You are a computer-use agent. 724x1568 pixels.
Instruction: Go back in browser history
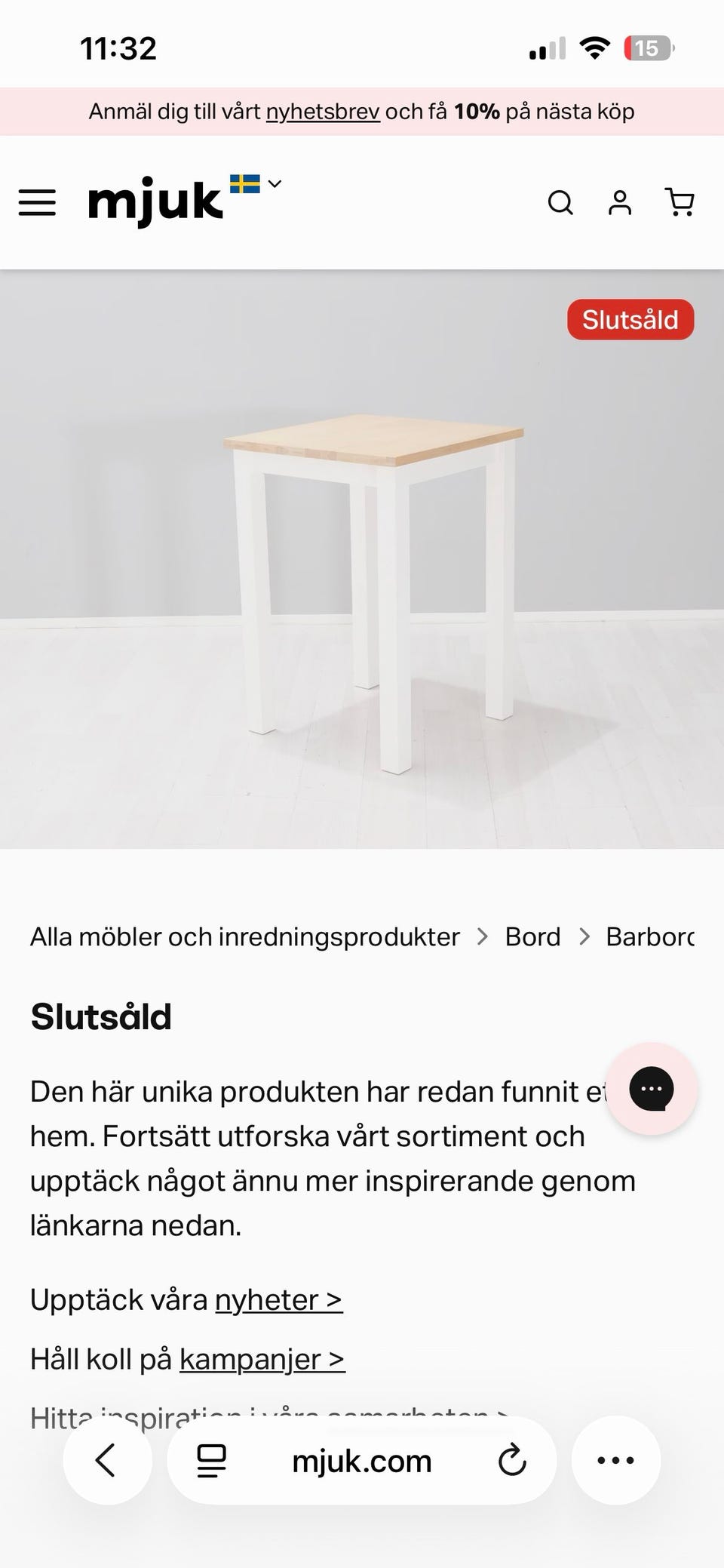106,1460
